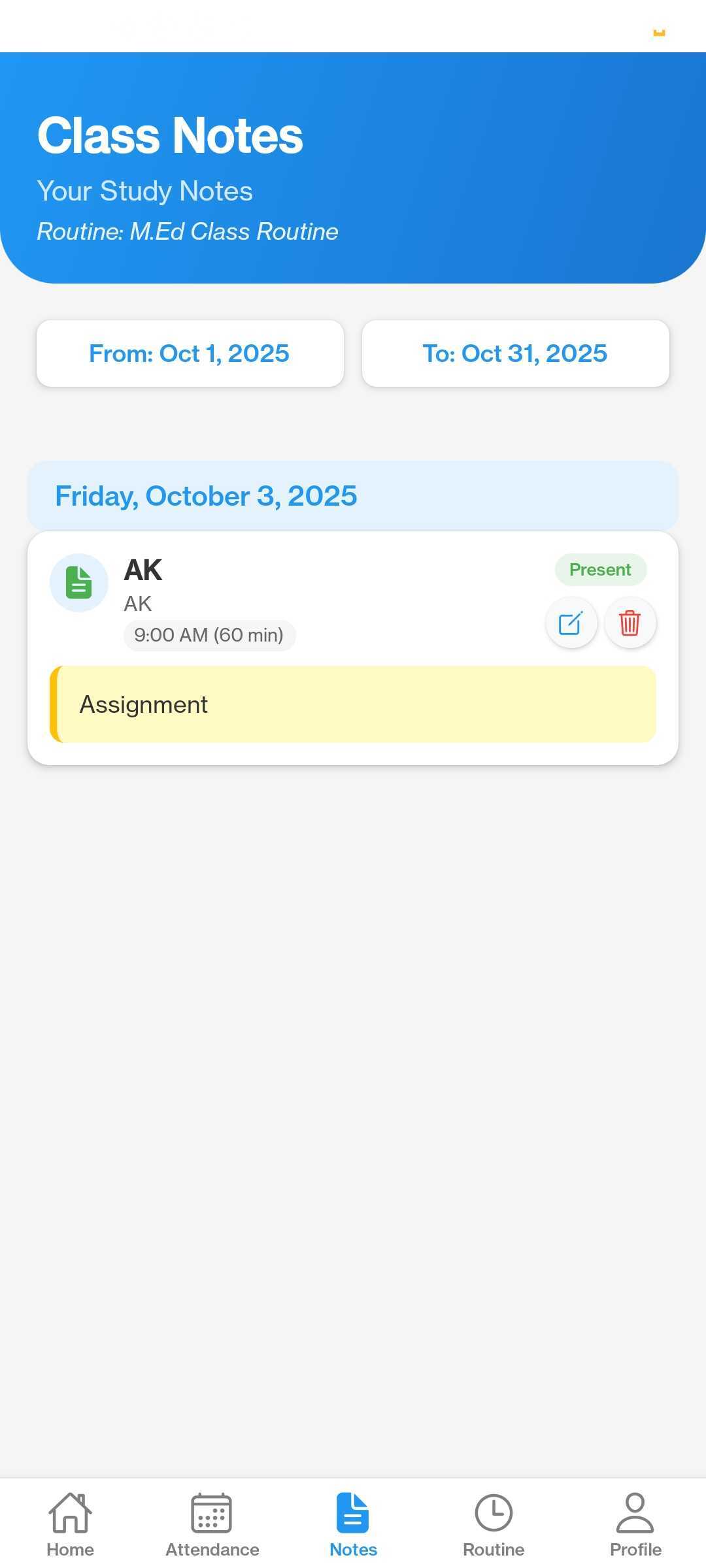Go to the Home tab
The width and height of the screenshot is (706, 1568).
coord(70,1525)
